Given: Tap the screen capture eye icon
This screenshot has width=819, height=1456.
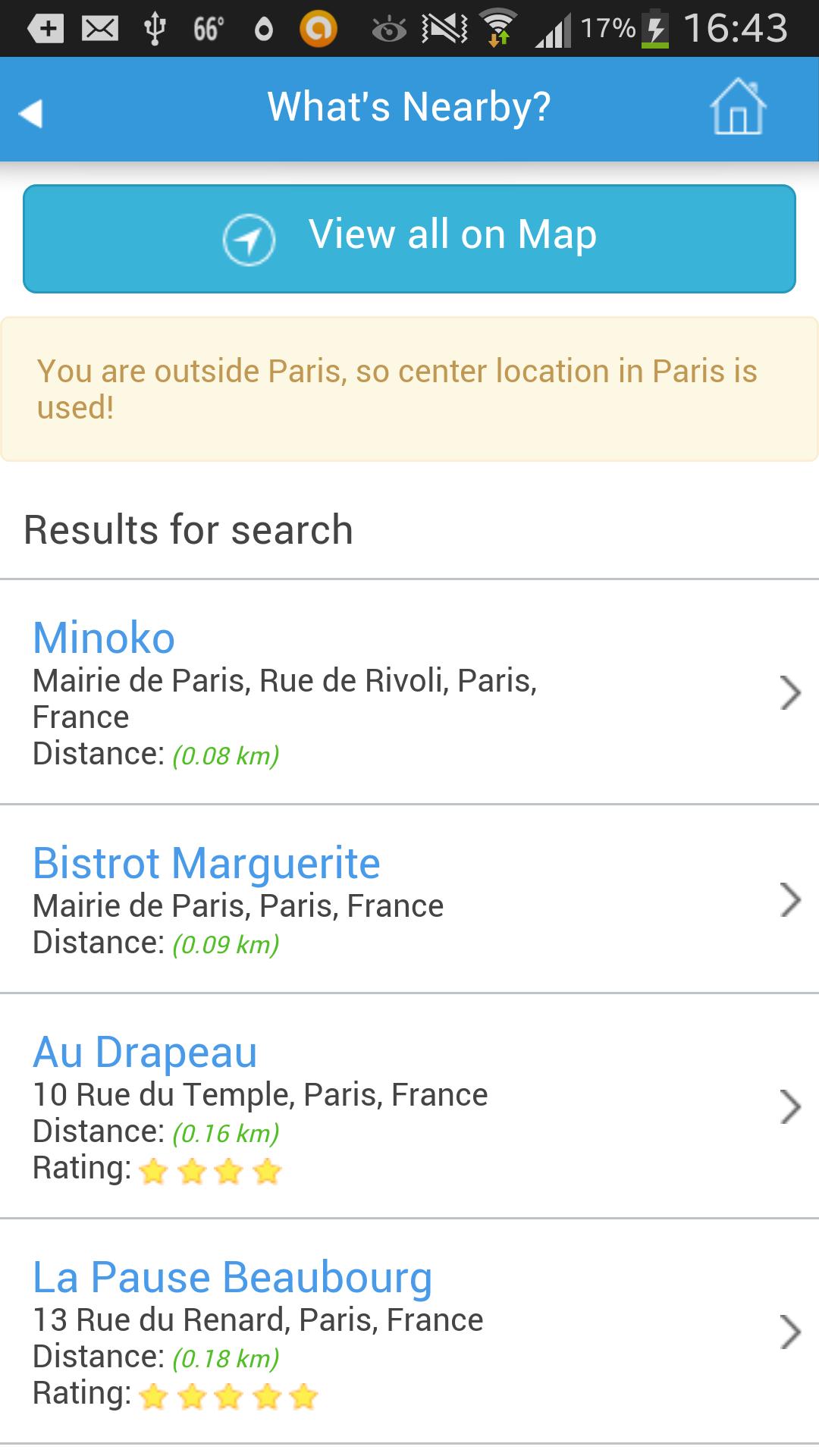Looking at the screenshot, I should 389,28.
